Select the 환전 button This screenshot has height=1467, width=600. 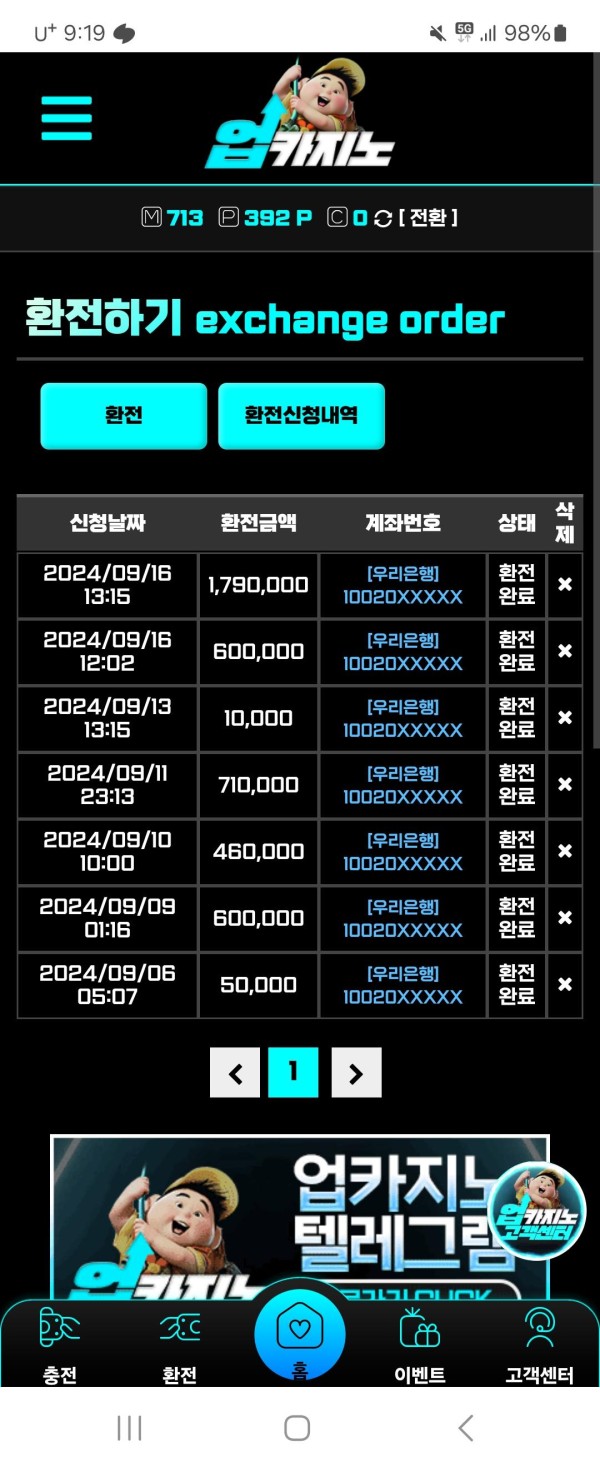pyautogui.click(x=123, y=415)
